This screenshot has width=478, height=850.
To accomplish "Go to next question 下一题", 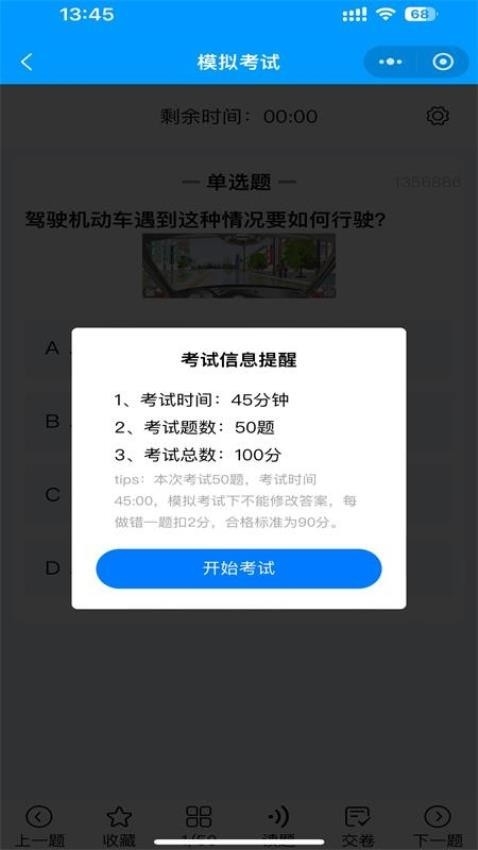I will [x=437, y=827].
